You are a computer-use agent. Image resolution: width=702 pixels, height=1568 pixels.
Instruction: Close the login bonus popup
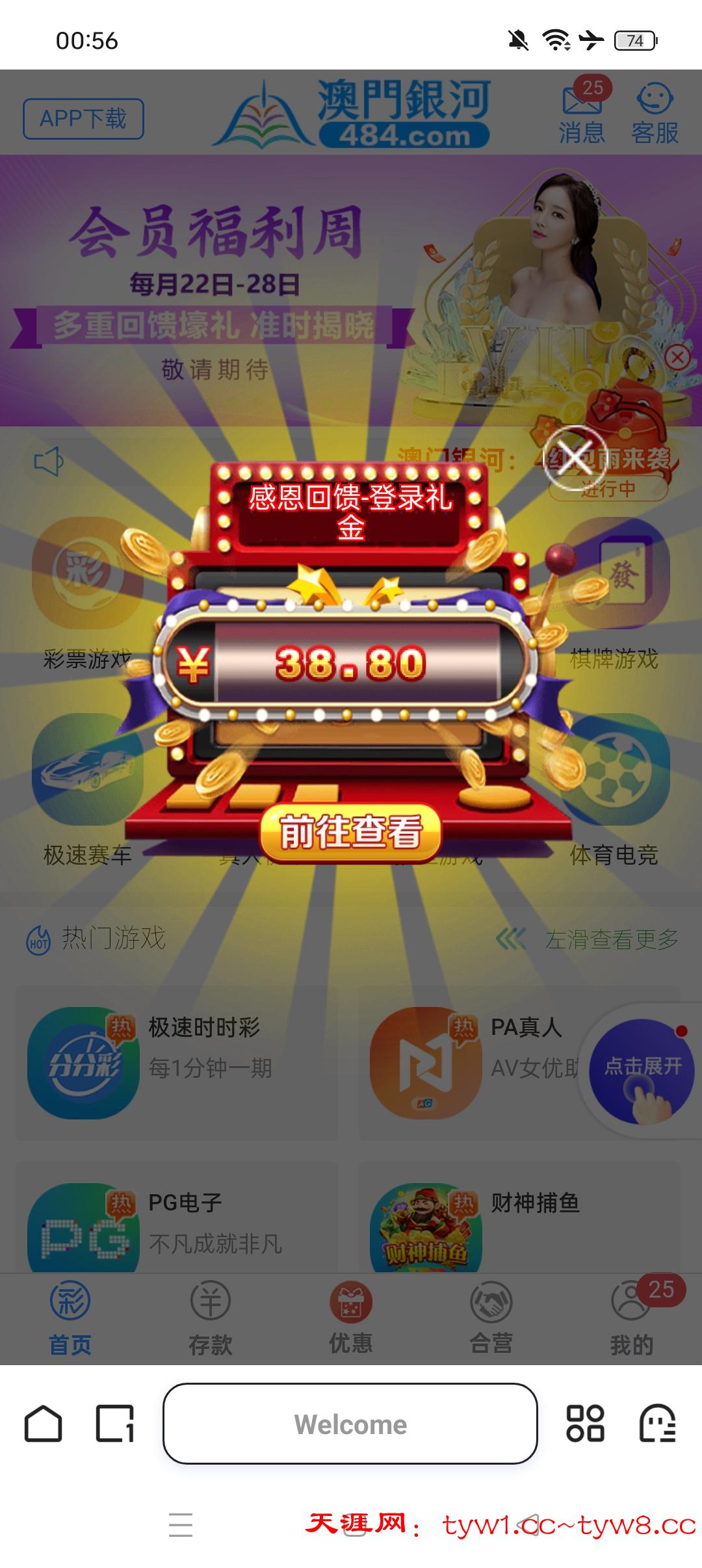point(575,458)
